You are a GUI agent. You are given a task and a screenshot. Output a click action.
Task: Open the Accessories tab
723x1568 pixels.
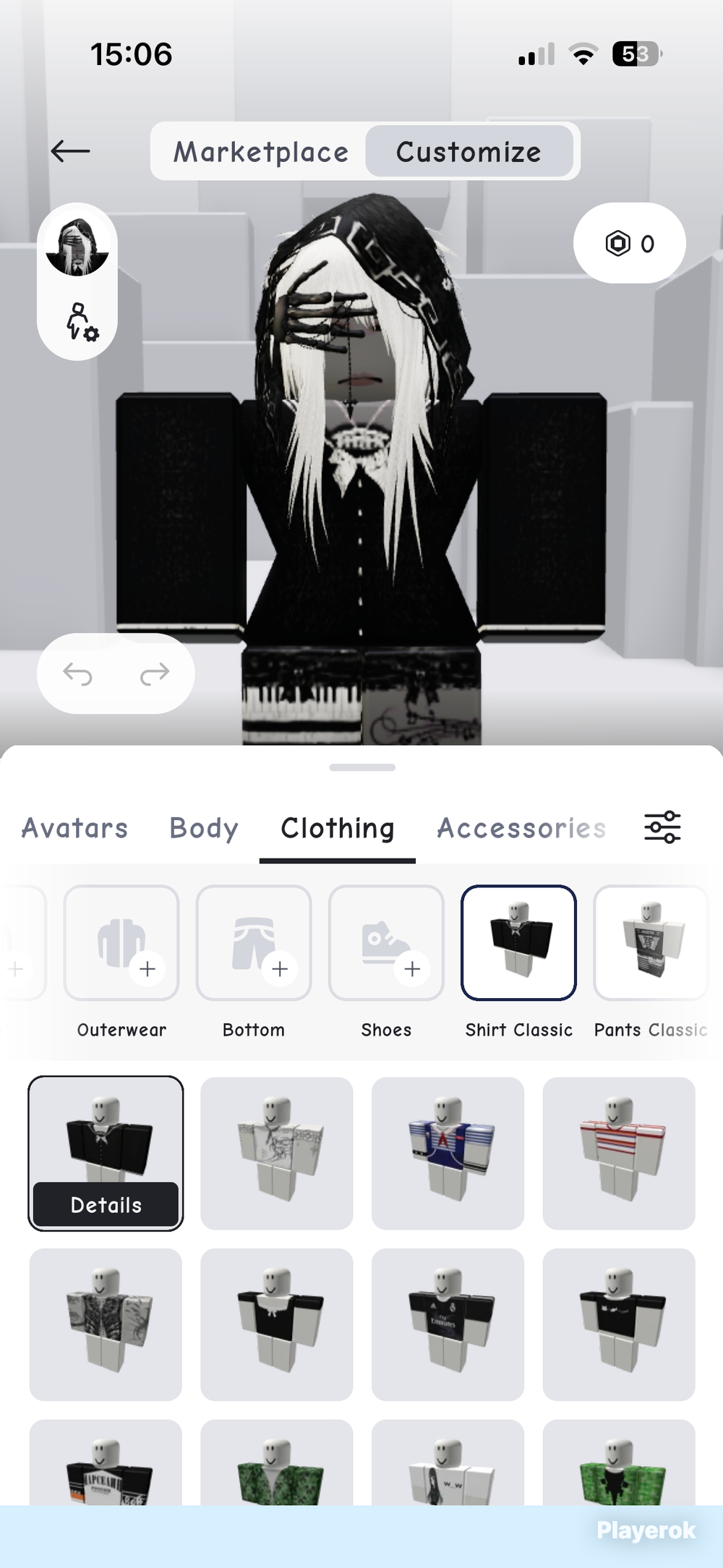[x=521, y=828]
